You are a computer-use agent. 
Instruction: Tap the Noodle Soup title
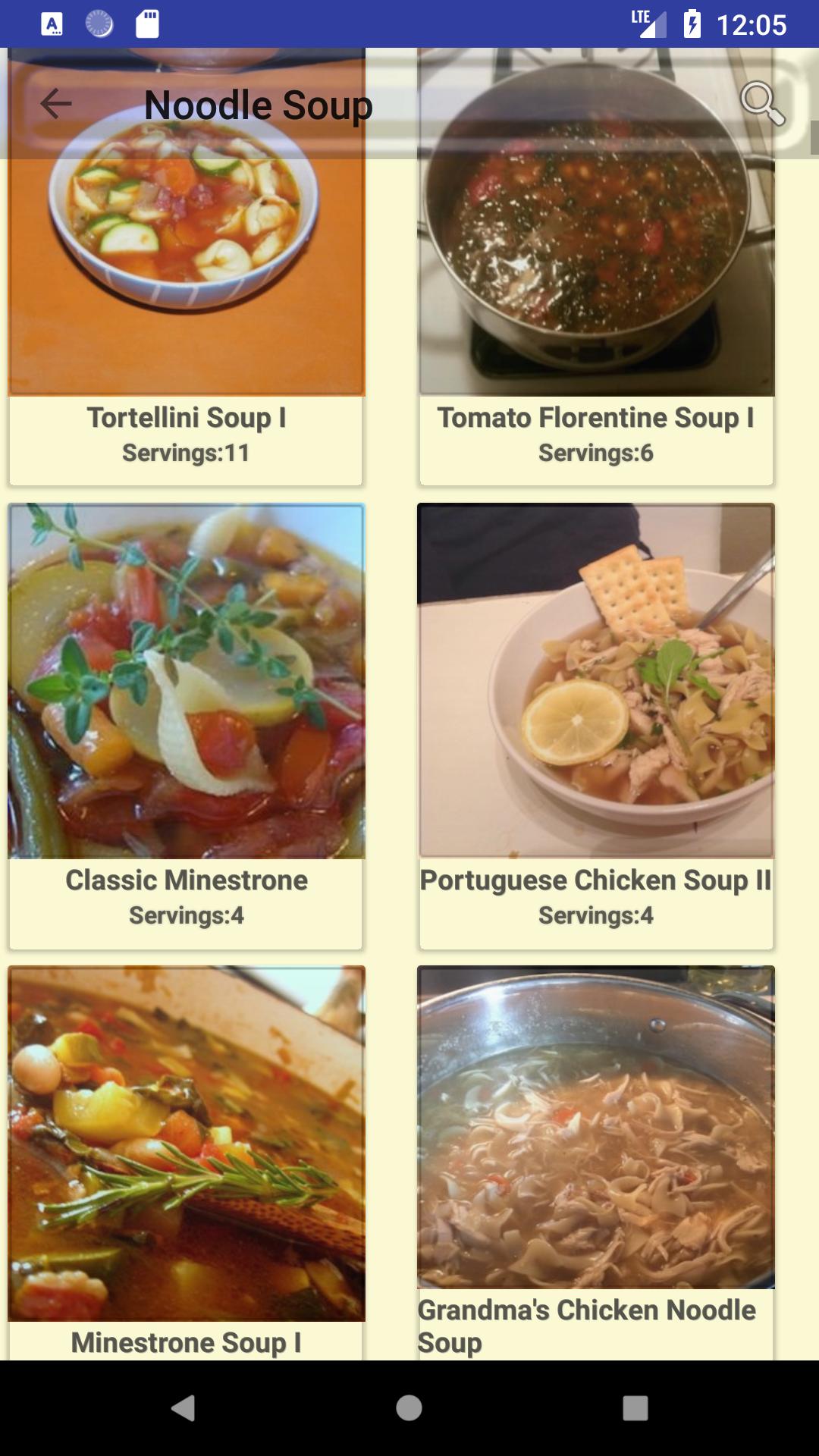(258, 105)
